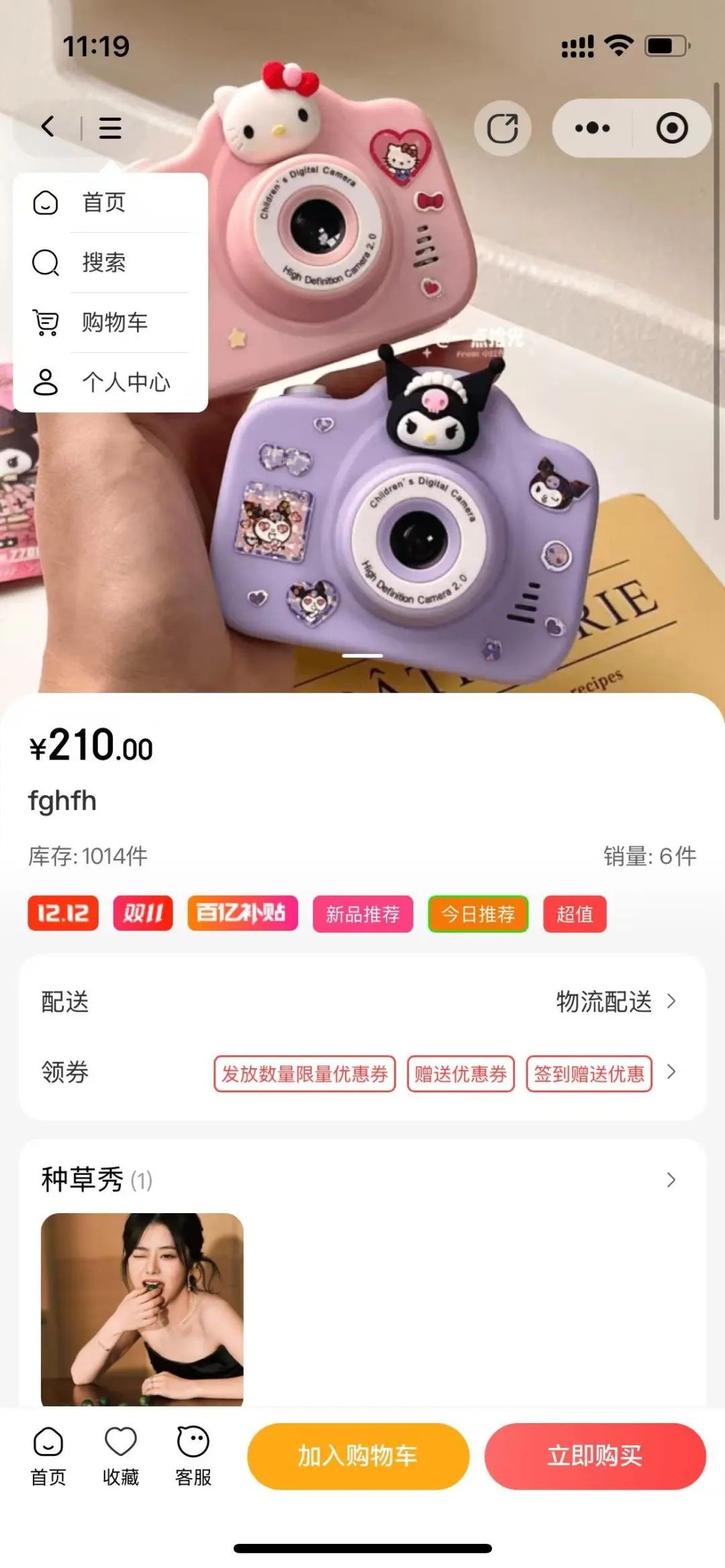Screen dimensions: 725x1568
Task: Tap the 发放数量限量优惠券 coupon tag
Action: 305,1074
